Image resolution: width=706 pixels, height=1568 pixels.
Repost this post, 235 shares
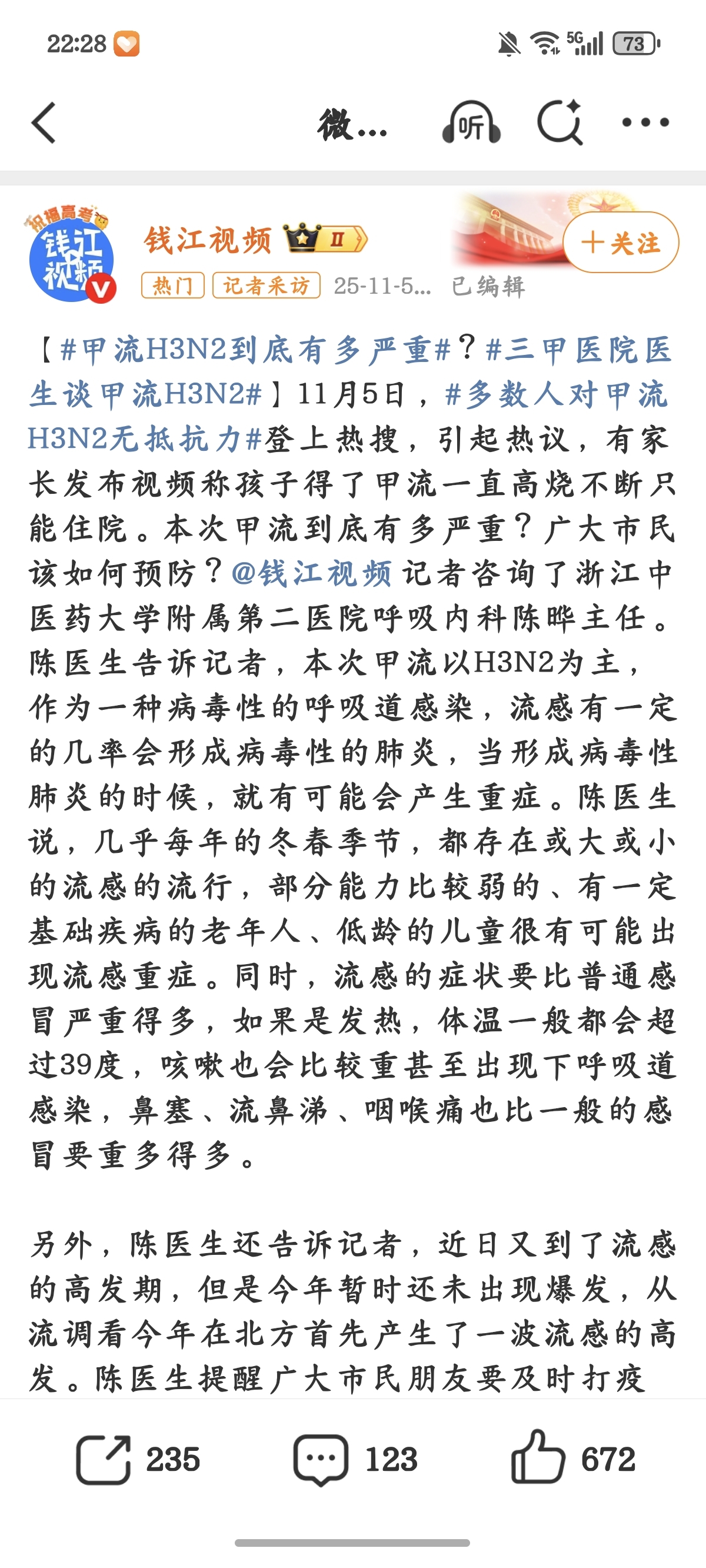coord(138,1460)
